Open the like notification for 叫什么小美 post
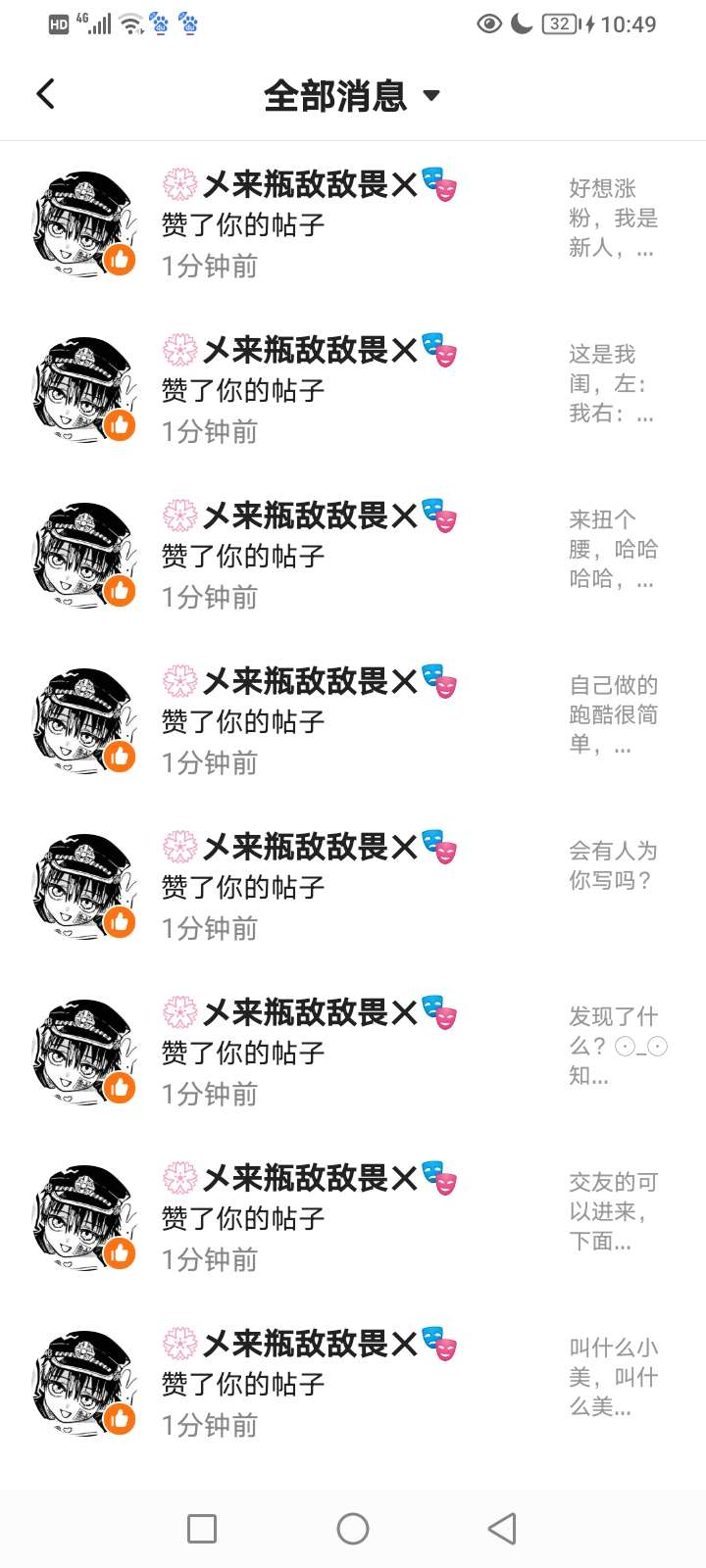 click(353, 1384)
